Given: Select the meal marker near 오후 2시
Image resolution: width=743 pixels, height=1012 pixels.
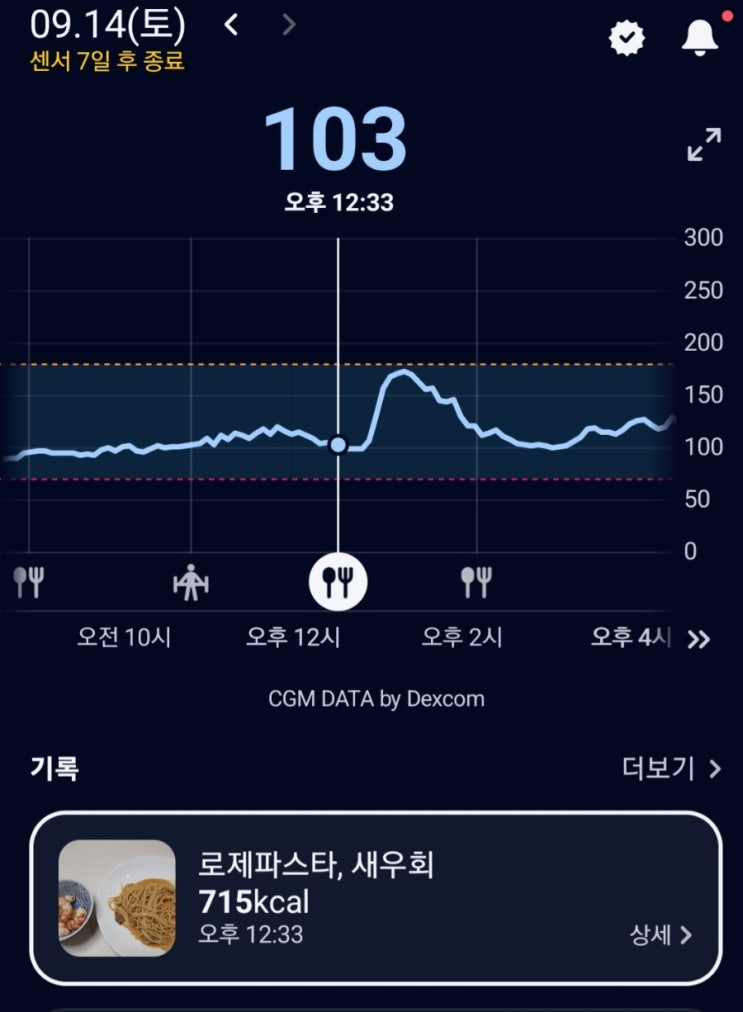Looking at the screenshot, I should click(476, 582).
